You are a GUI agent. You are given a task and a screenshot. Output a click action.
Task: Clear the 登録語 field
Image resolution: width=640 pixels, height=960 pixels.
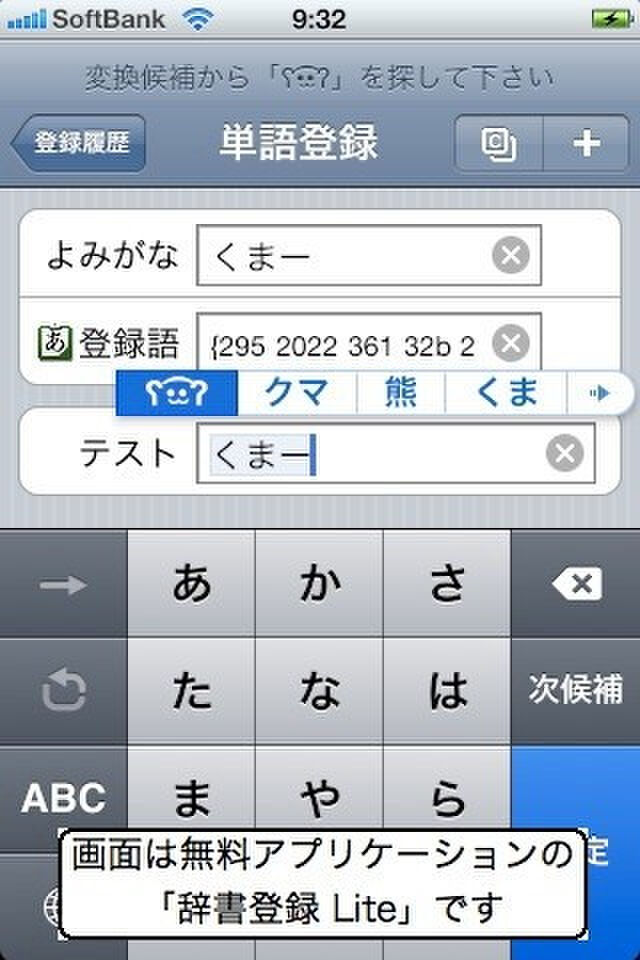click(511, 344)
